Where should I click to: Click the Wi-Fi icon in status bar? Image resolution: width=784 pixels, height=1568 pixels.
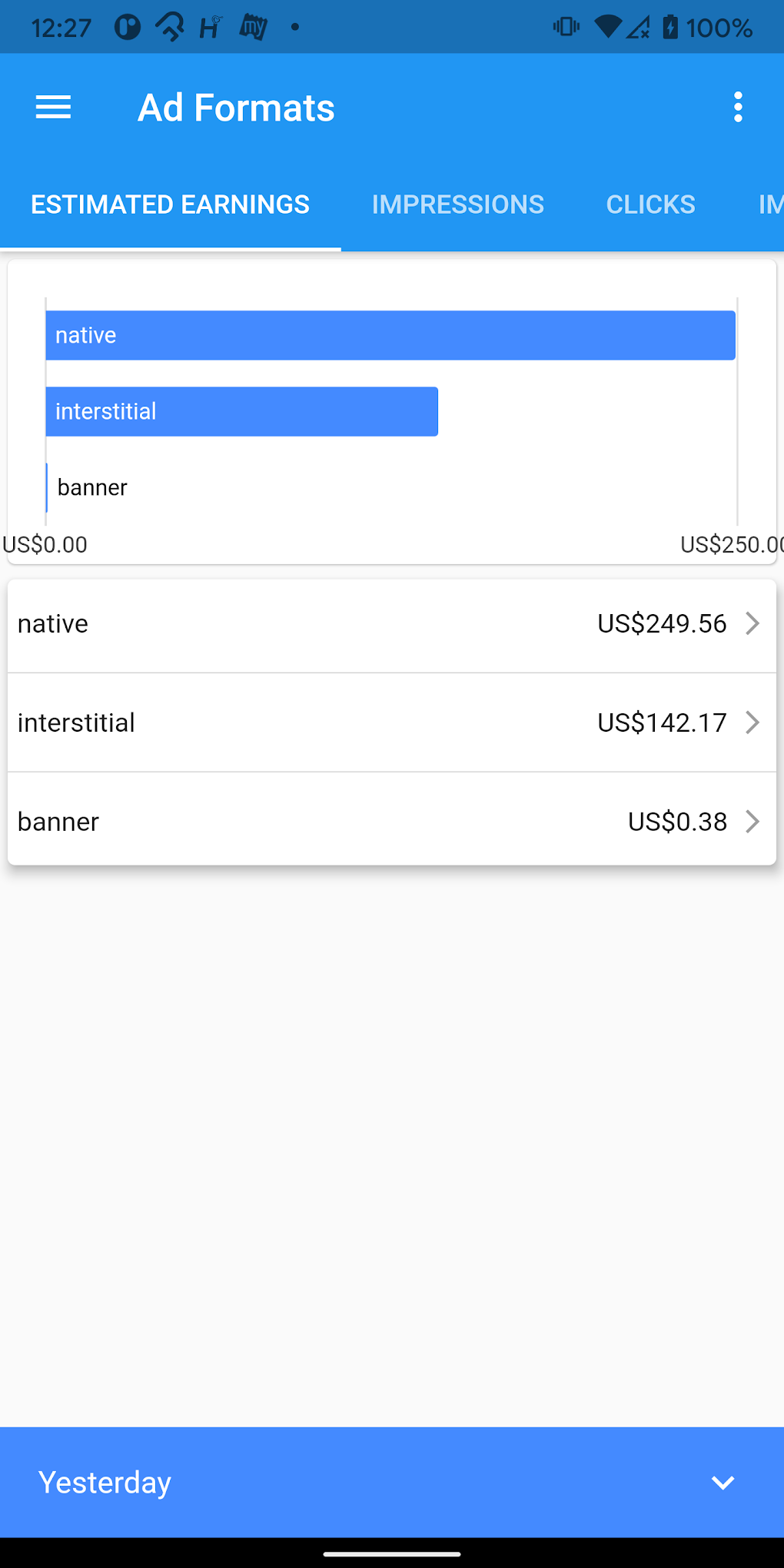tap(608, 26)
